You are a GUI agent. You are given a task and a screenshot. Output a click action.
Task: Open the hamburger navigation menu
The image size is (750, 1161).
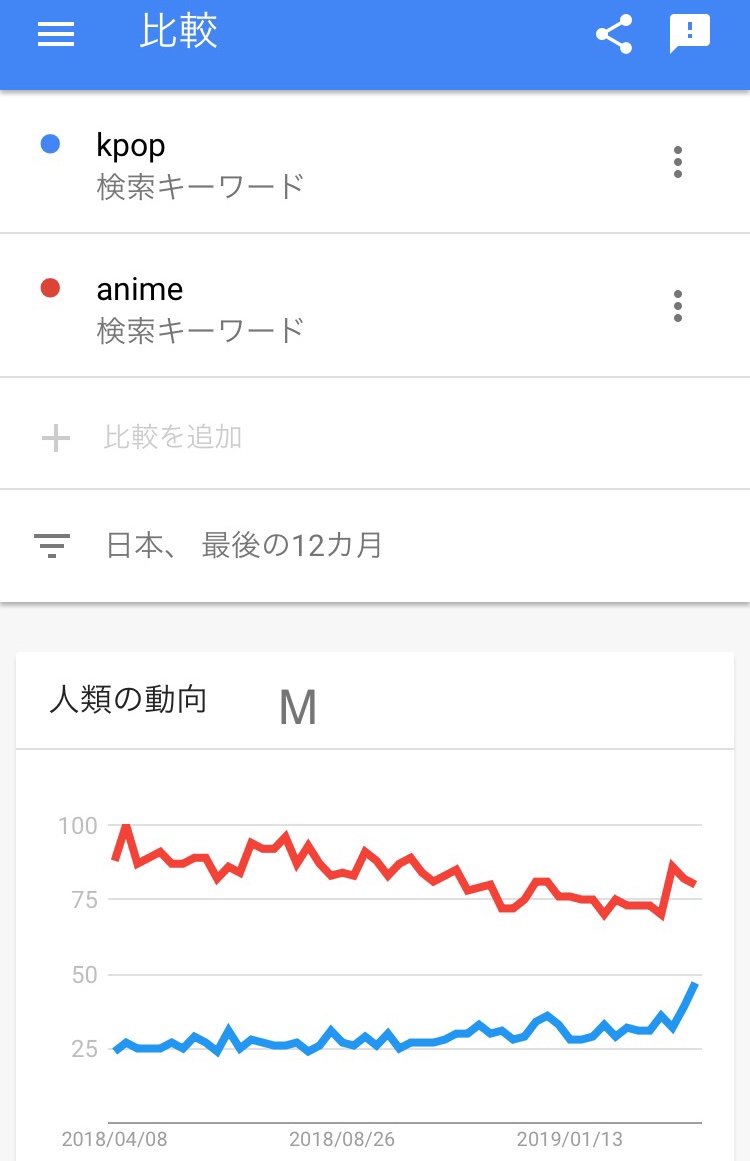56,34
